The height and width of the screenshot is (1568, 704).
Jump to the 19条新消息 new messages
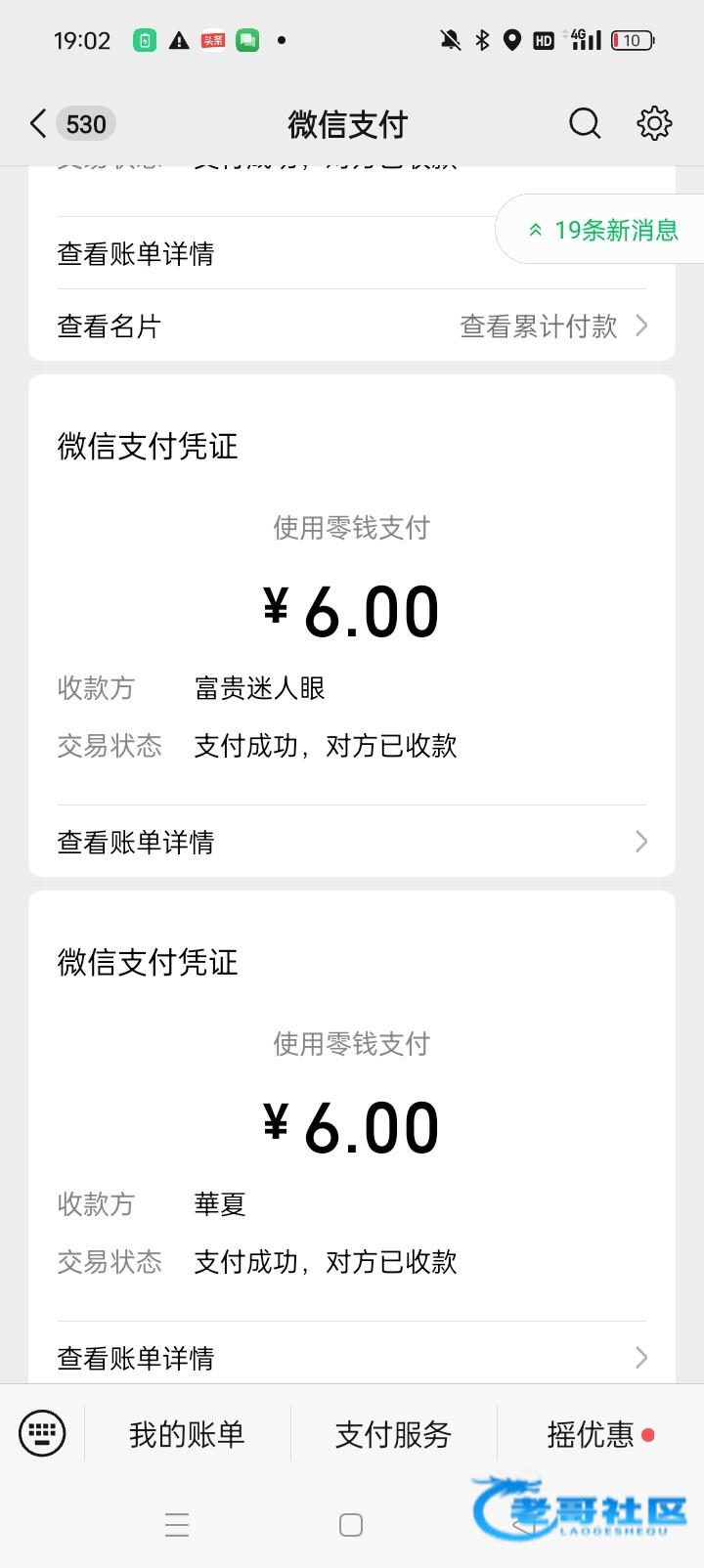[x=602, y=231]
